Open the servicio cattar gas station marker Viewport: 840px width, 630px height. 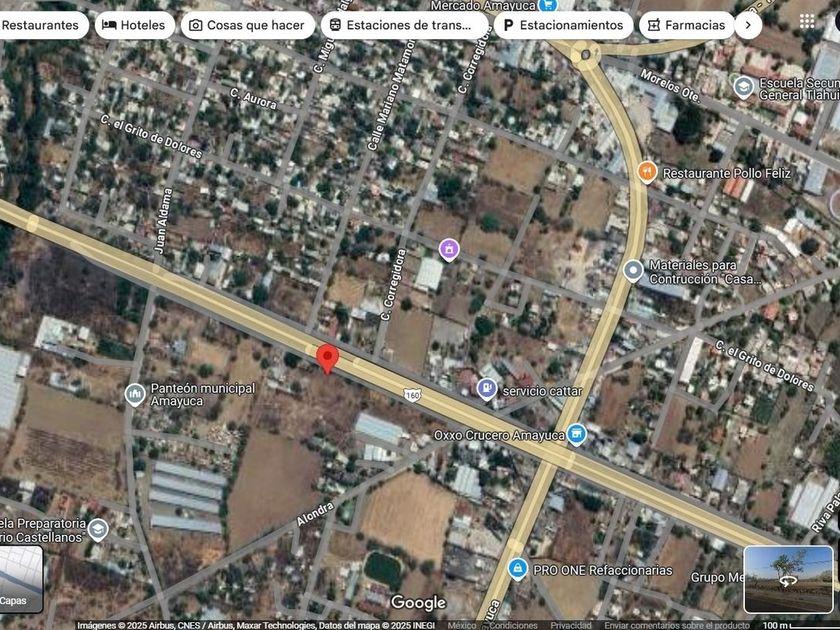pyautogui.click(x=486, y=389)
